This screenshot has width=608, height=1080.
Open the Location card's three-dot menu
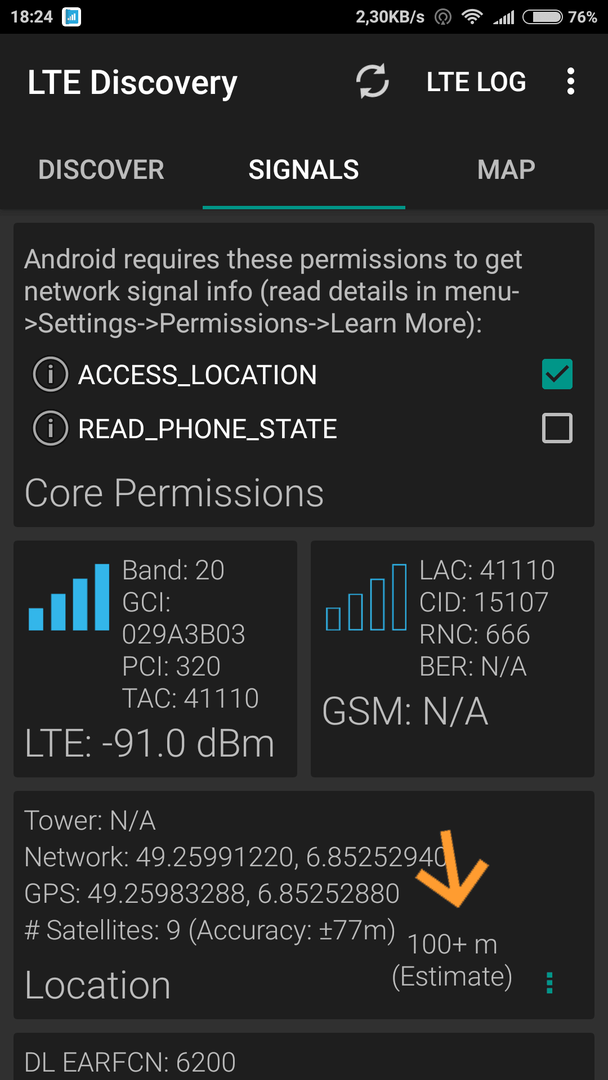click(549, 983)
